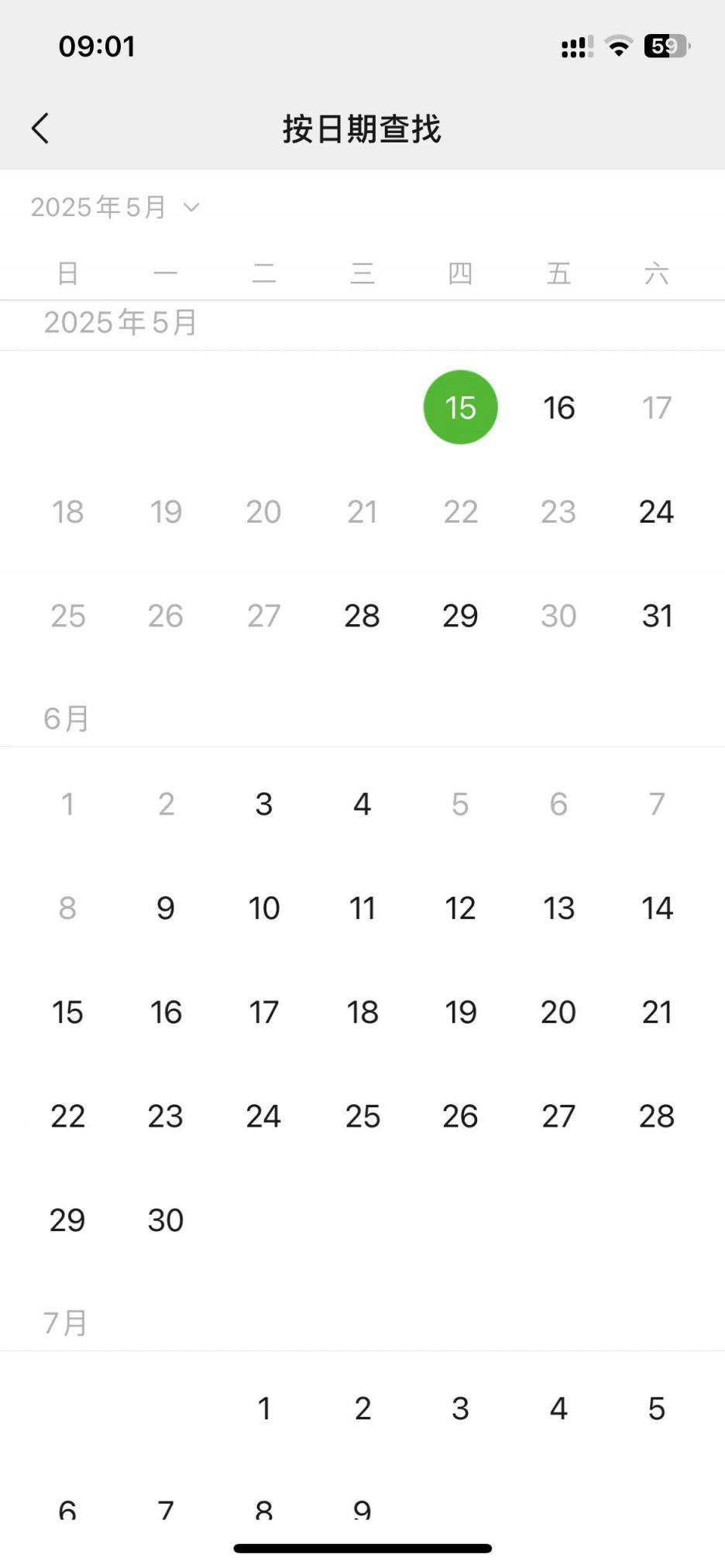Pick June 18
Image resolution: width=725 pixels, height=1568 pixels.
tap(362, 1012)
